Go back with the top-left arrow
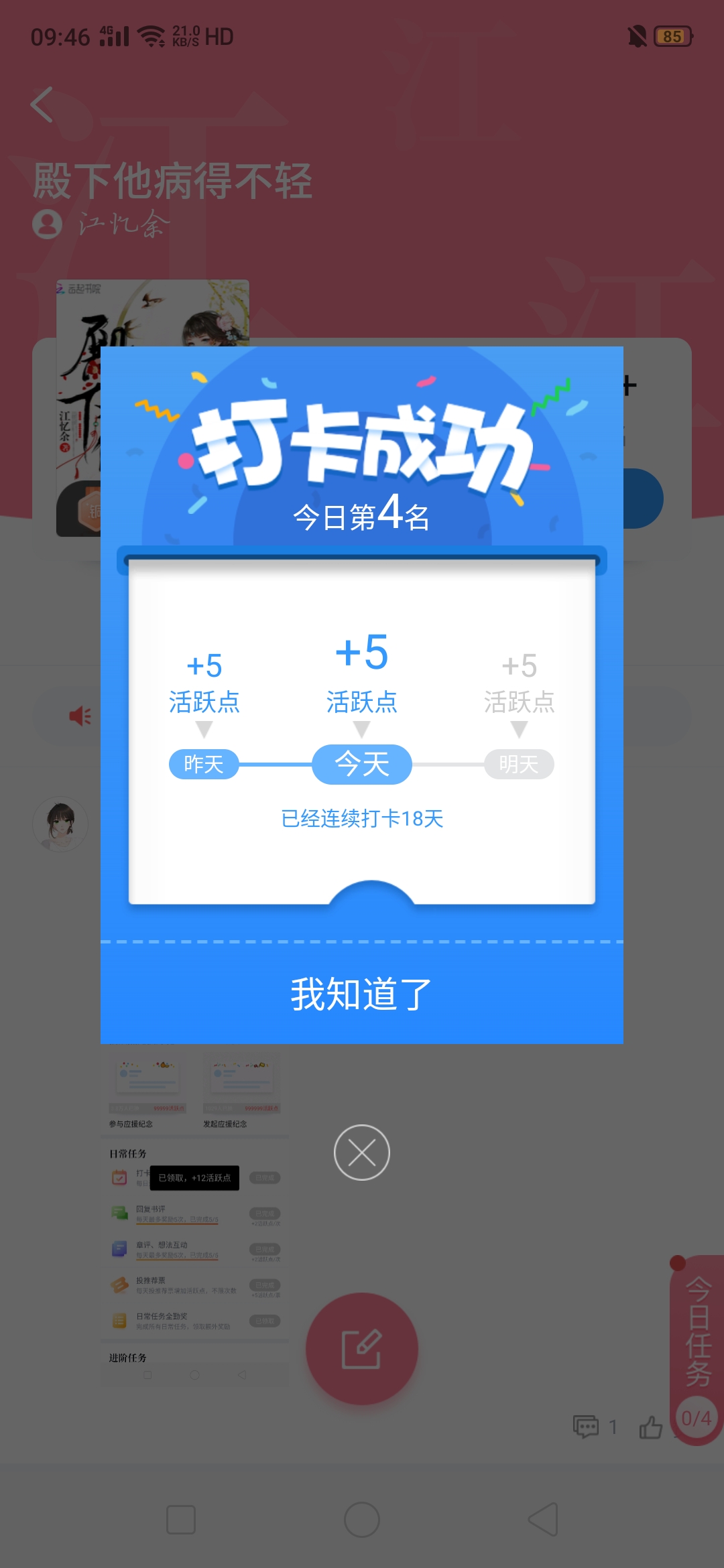 (42, 105)
